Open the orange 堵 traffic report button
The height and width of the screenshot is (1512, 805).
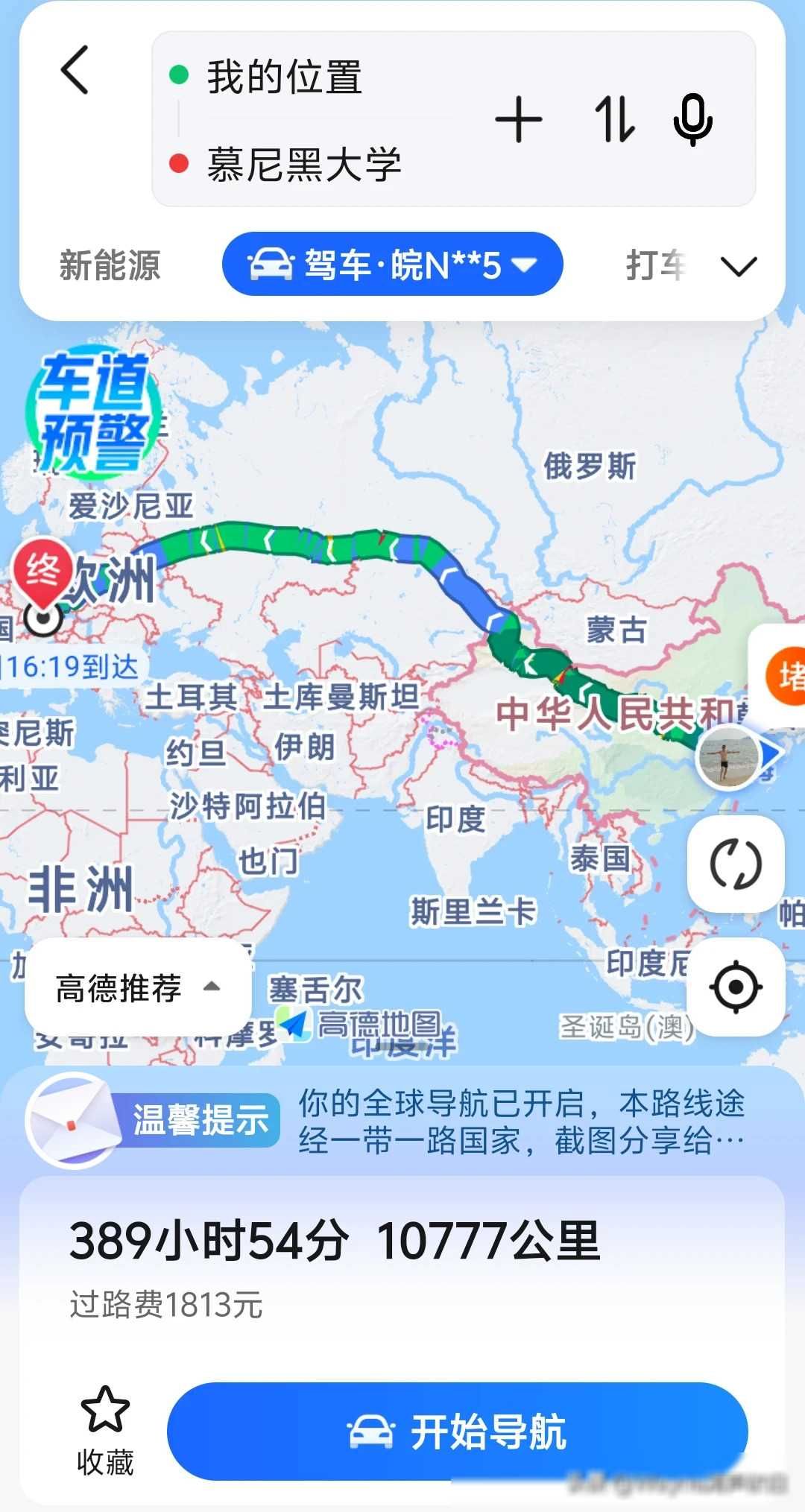pyautogui.click(x=786, y=675)
